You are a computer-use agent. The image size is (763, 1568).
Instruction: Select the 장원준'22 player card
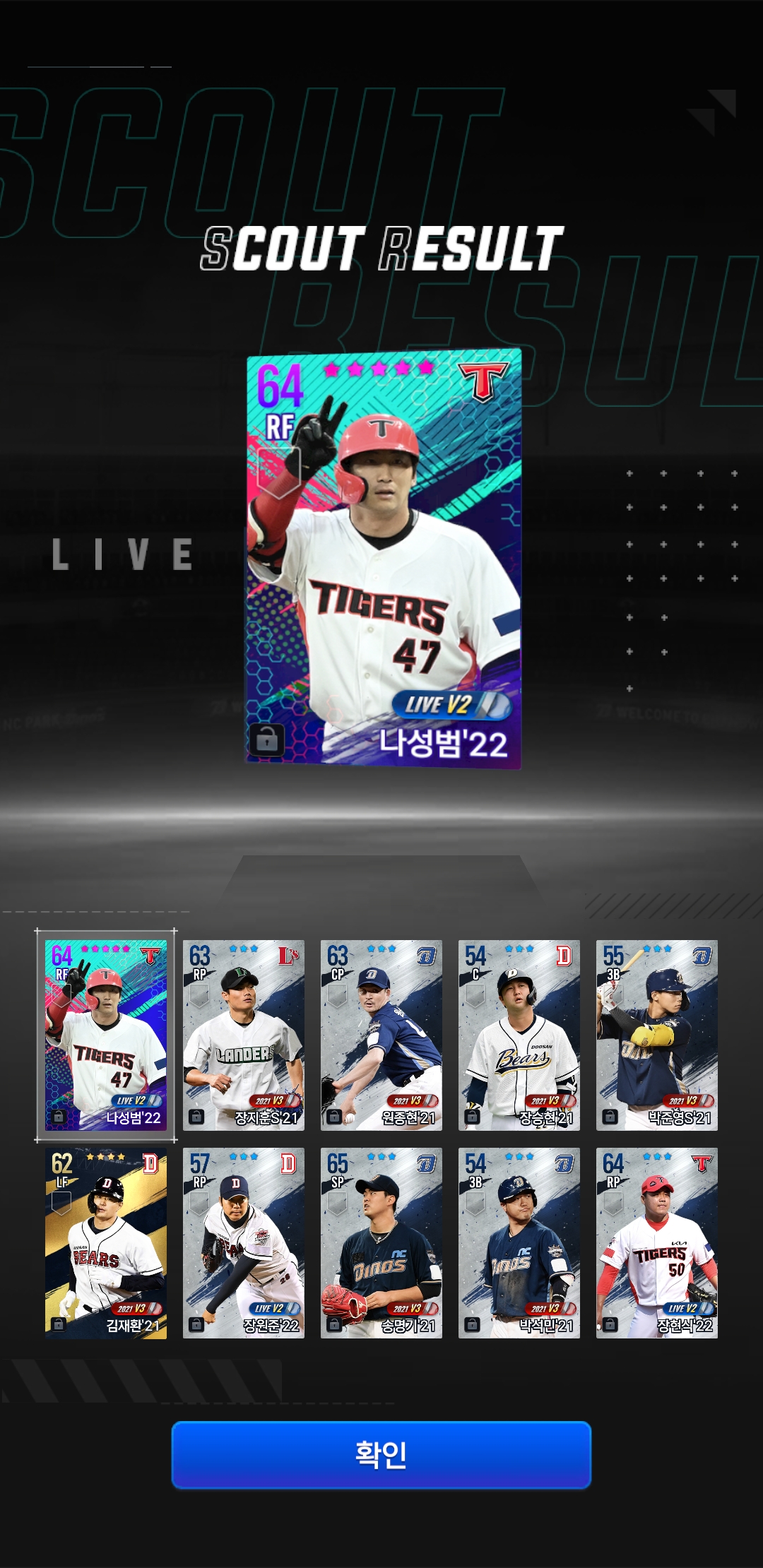pyautogui.click(x=244, y=1243)
